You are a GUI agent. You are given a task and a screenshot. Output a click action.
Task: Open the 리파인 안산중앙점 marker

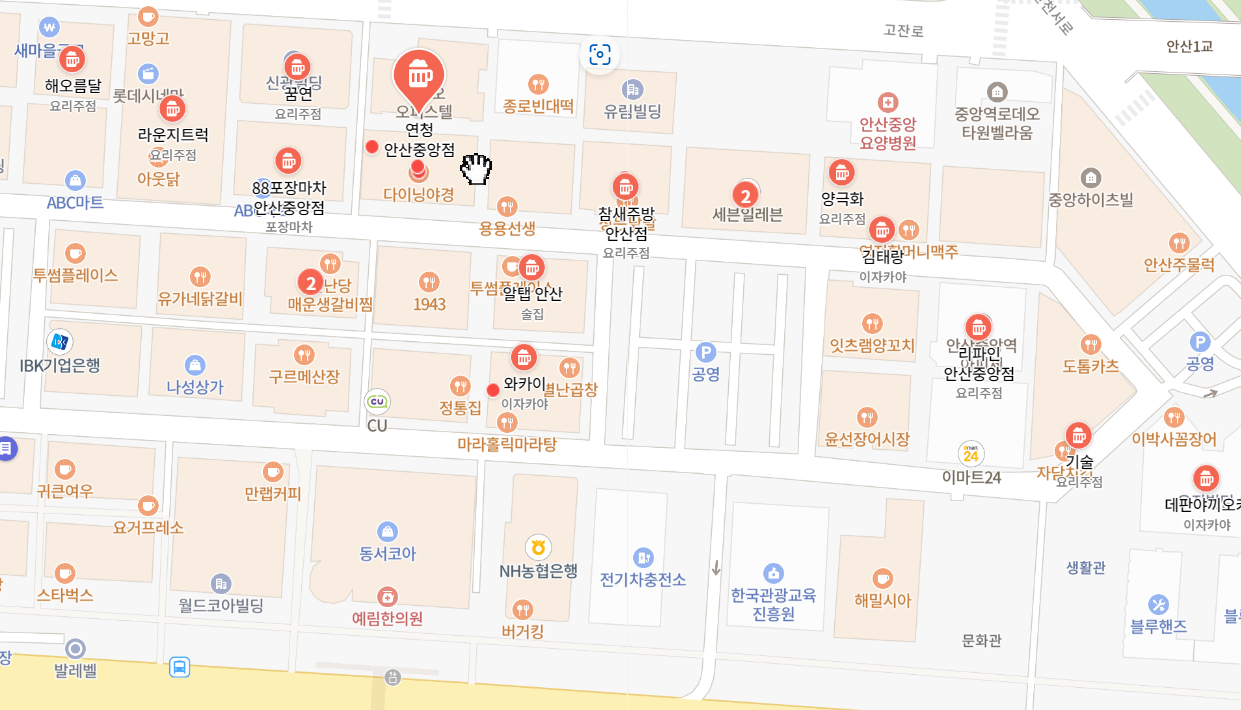click(977, 327)
